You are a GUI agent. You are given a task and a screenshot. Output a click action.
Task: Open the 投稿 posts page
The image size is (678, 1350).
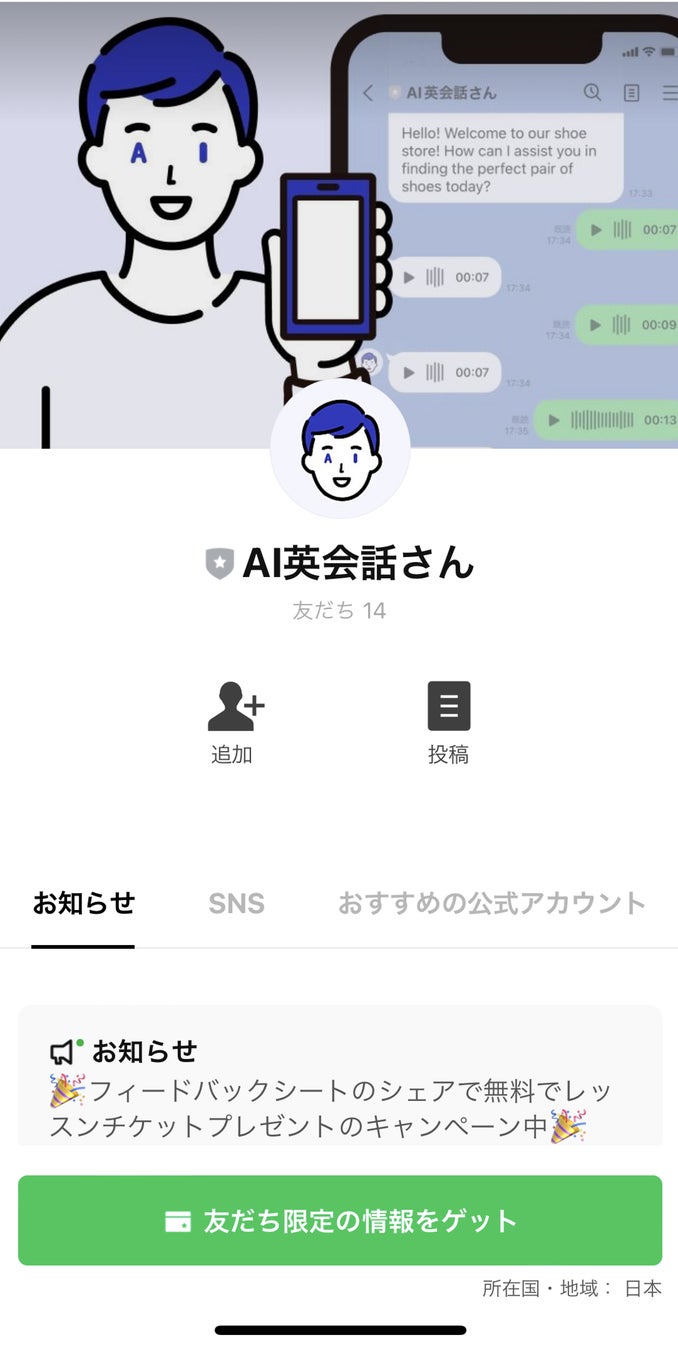[448, 722]
